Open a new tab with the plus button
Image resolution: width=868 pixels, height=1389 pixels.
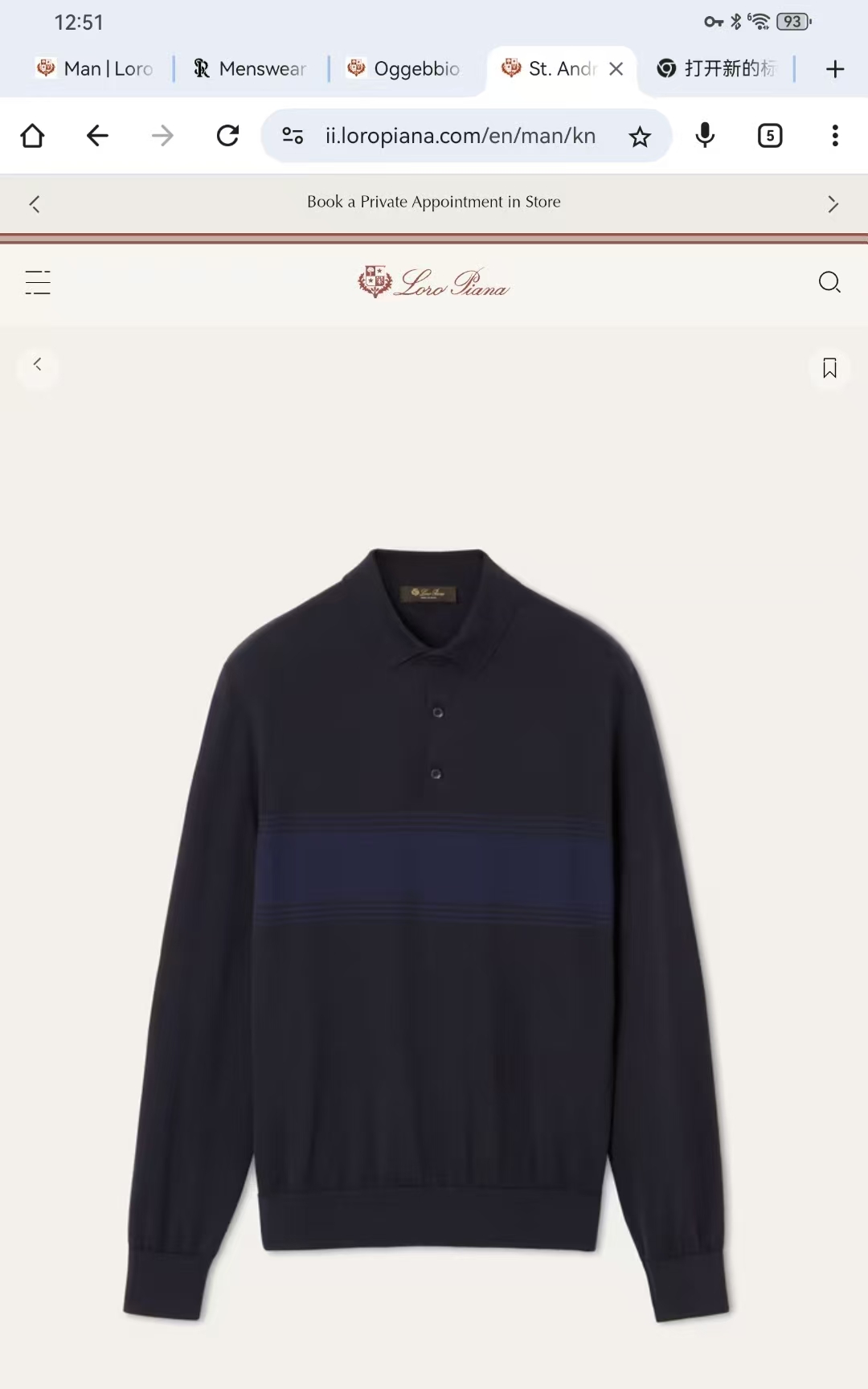coord(834,69)
